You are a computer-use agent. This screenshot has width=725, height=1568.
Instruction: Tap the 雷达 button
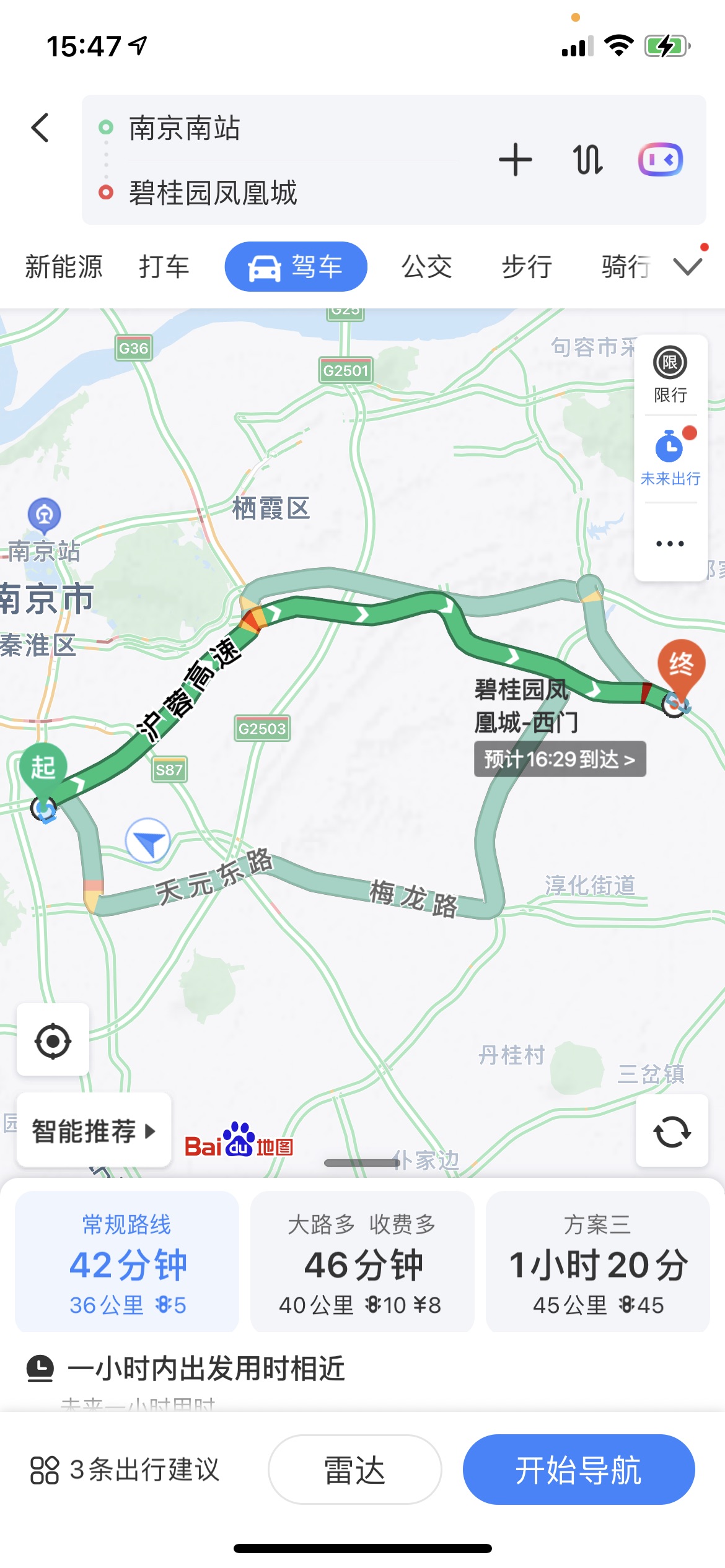point(354,1470)
